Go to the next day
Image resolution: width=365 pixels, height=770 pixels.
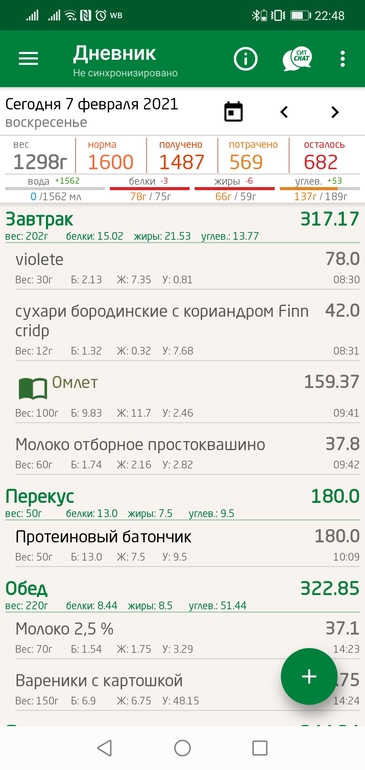pos(335,112)
